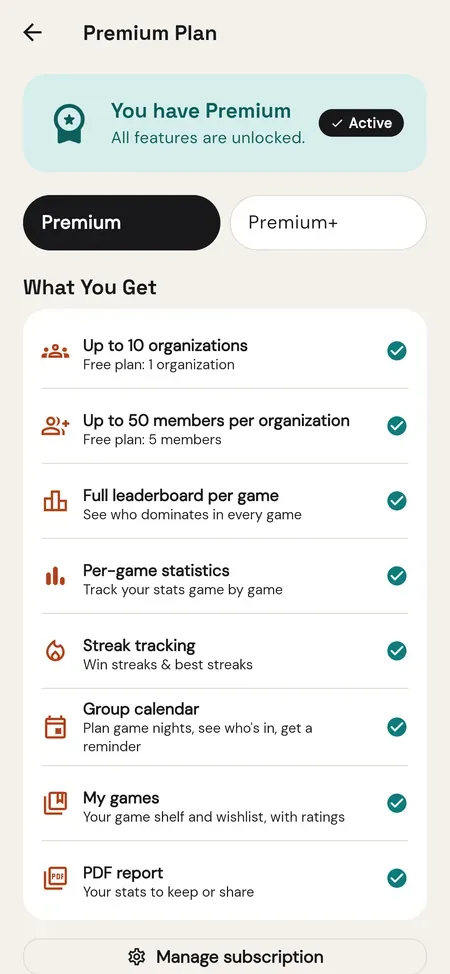Switch to the Premium+ tab
The height and width of the screenshot is (974, 450).
point(328,223)
